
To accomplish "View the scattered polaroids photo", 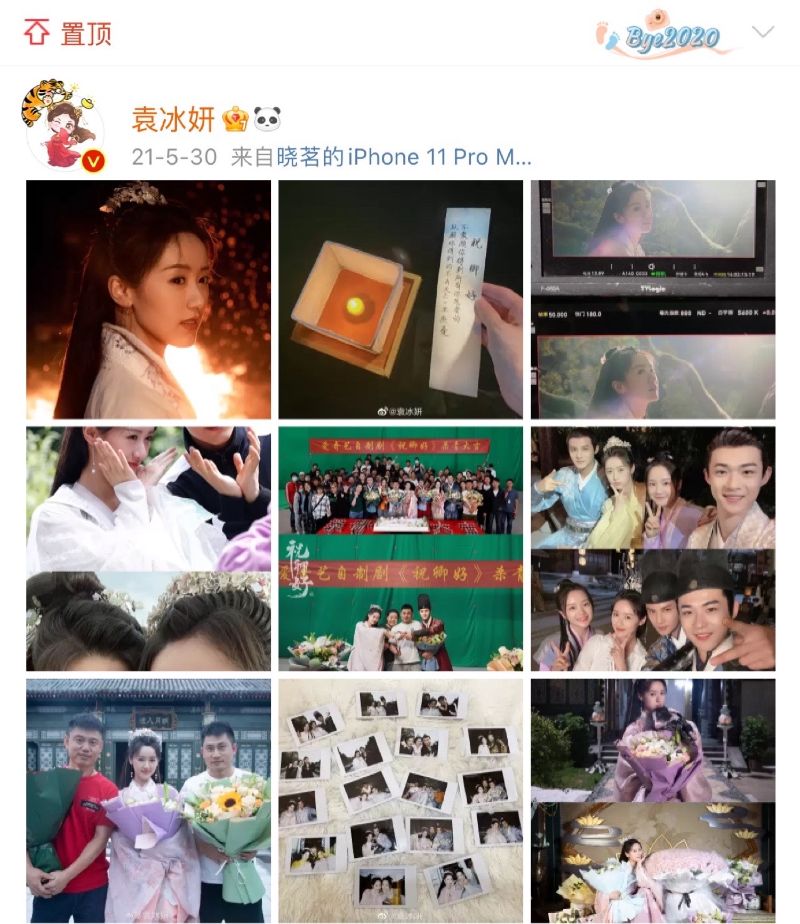I will tap(400, 799).
